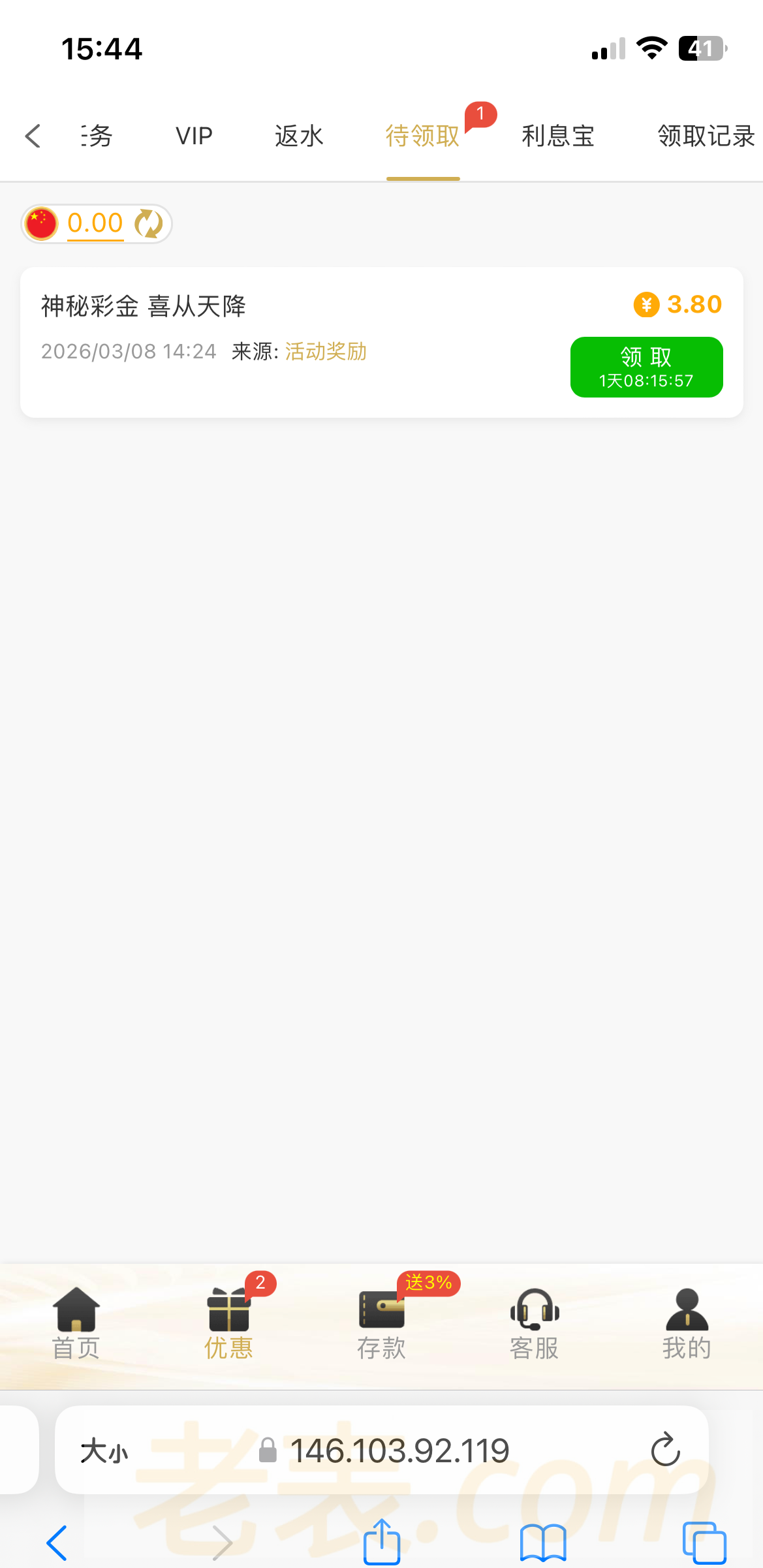Switch to the VIP tab

pyautogui.click(x=194, y=136)
